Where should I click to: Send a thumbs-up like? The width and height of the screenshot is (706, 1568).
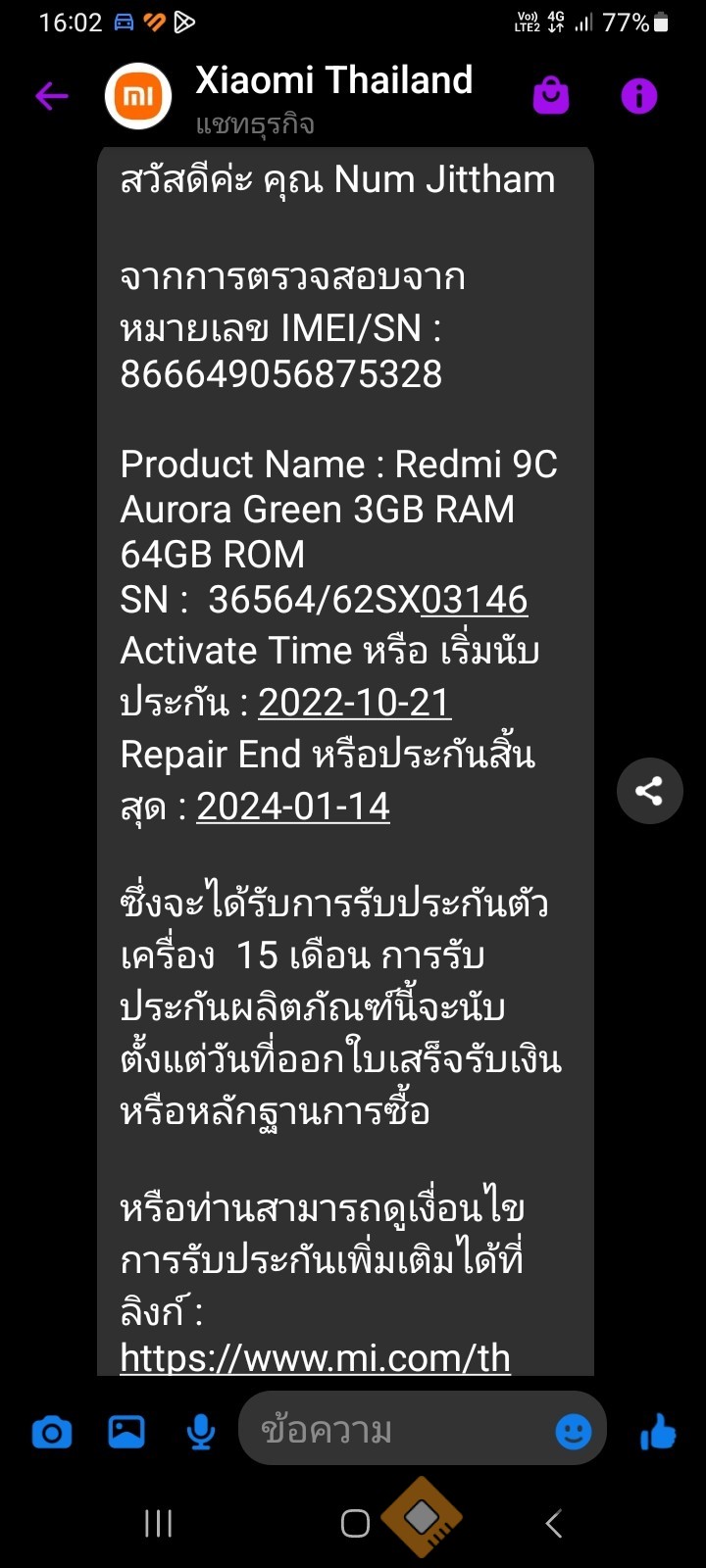pyautogui.click(x=658, y=1432)
